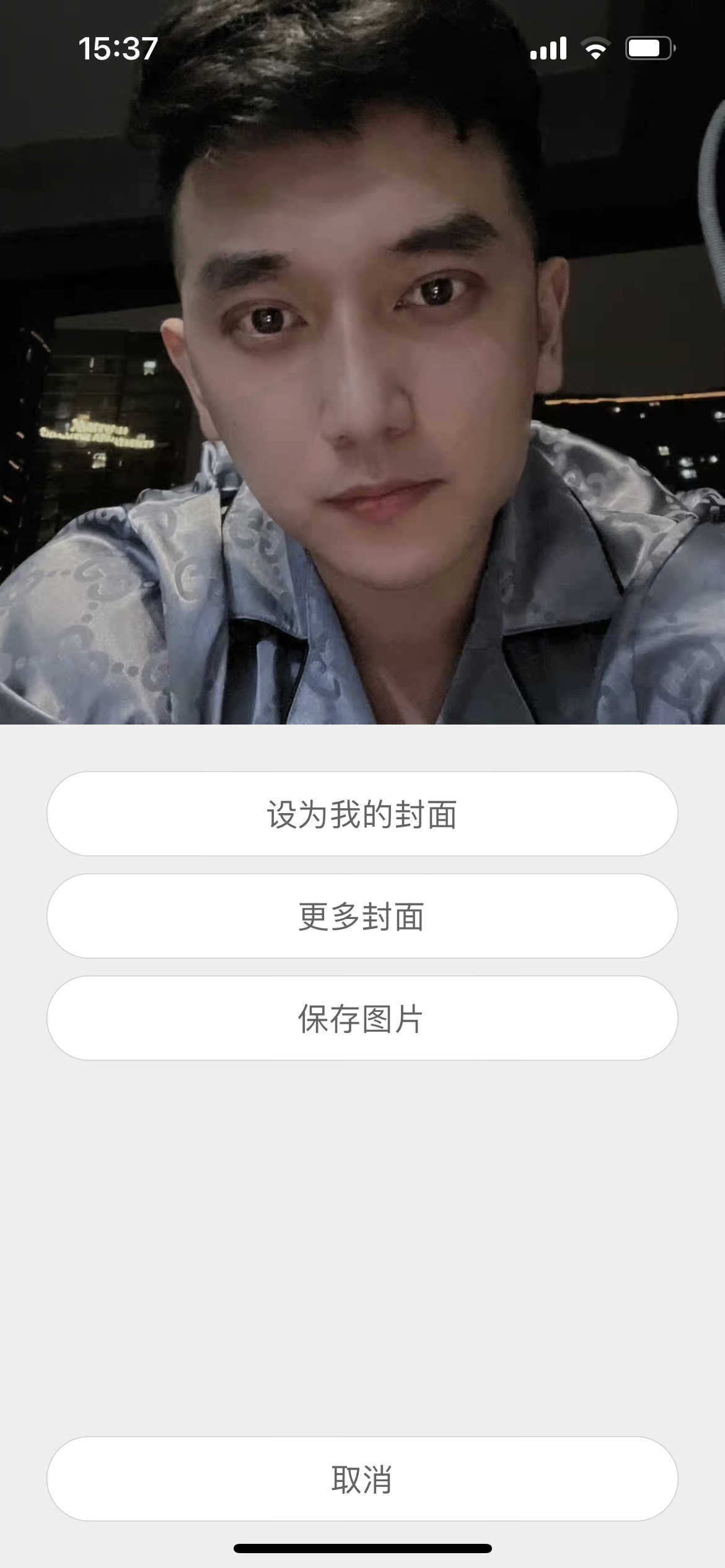The width and height of the screenshot is (725, 1568).
Task: Tap 保存图片 to save the picture
Action: (362, 1018)
